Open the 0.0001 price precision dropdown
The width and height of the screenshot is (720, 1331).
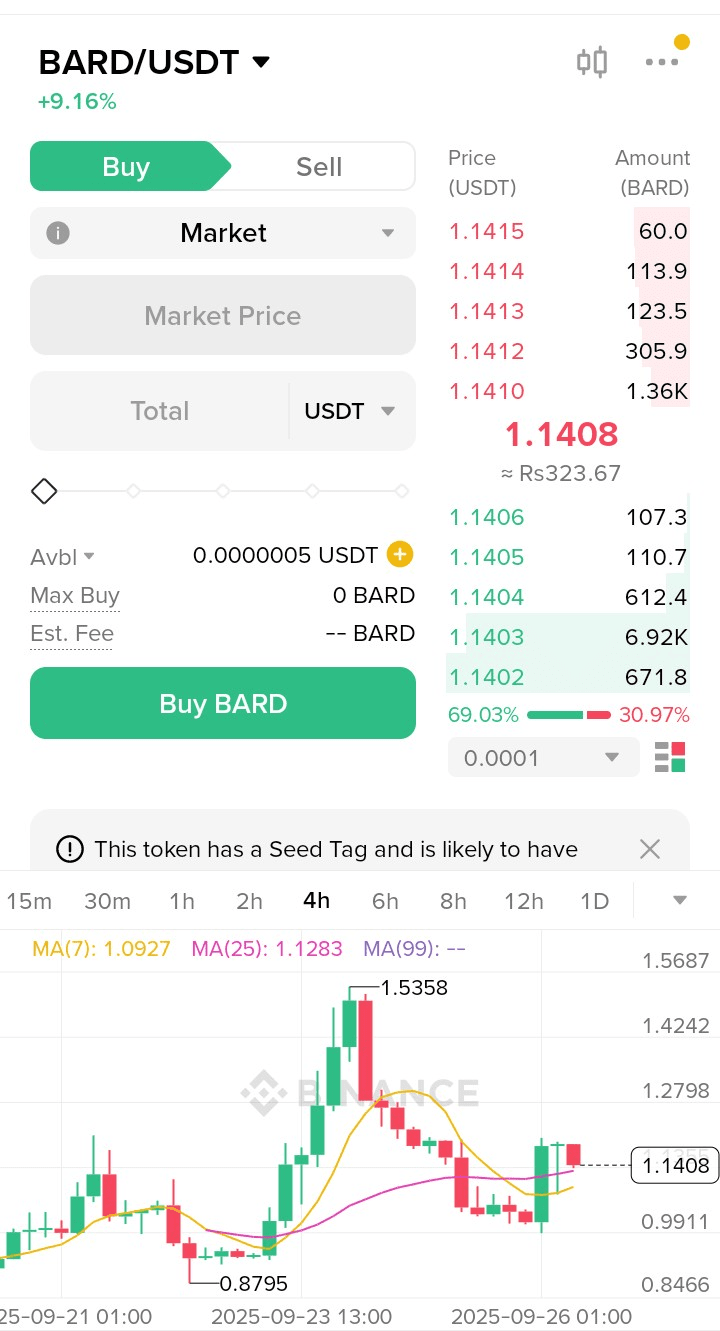click(x=543, y=757)
